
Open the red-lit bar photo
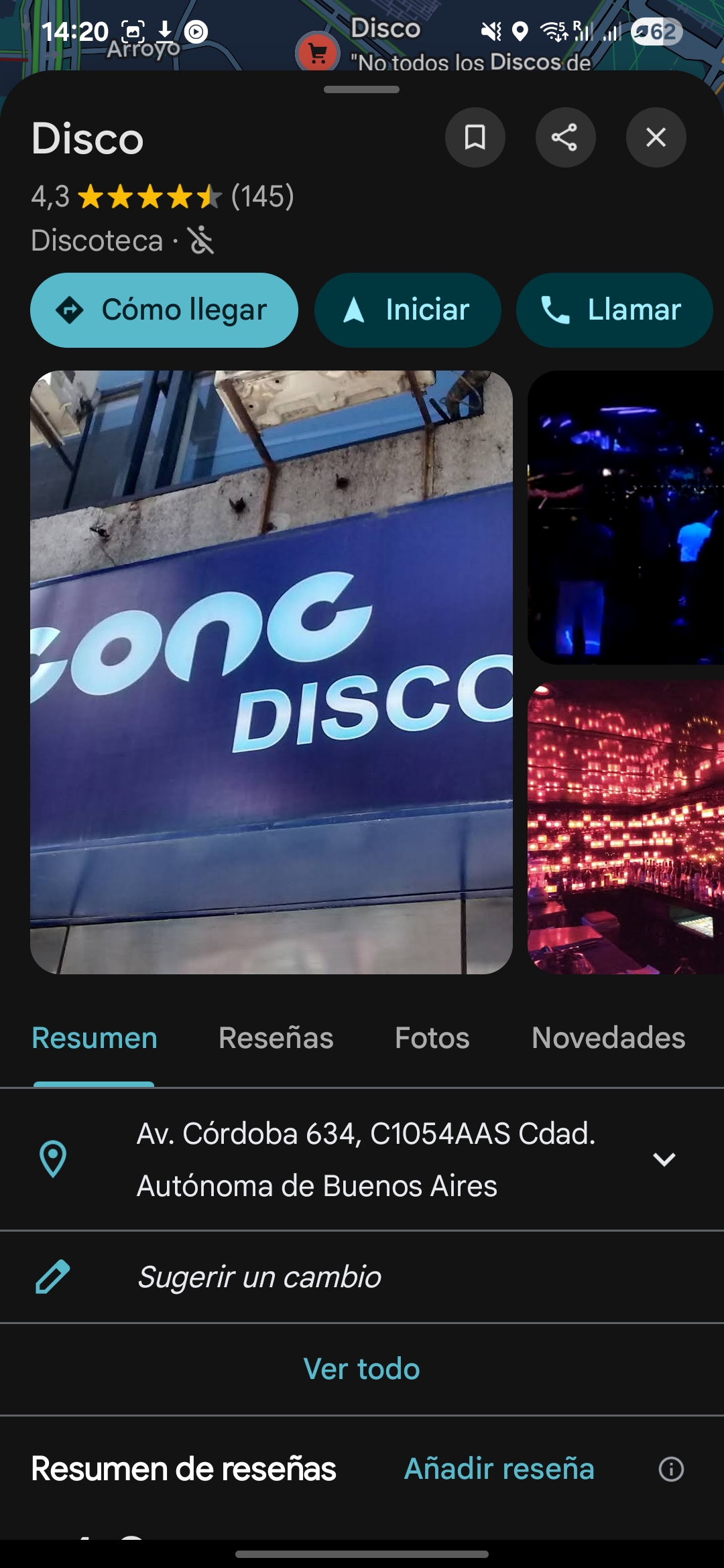pyautogui.click(x=625, y=828)
